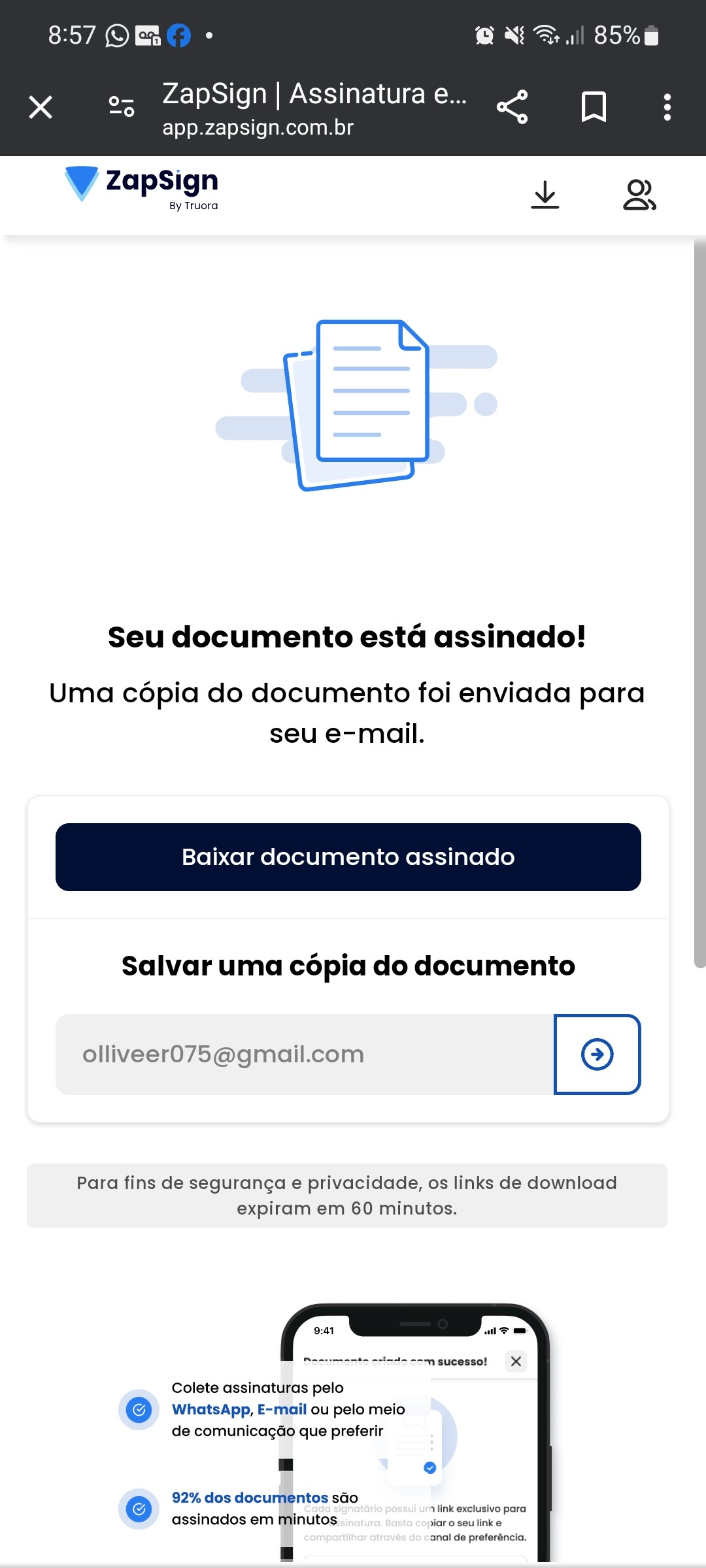
Task: Tap the download icon in ZapSign header
Action: coord(545,195)
